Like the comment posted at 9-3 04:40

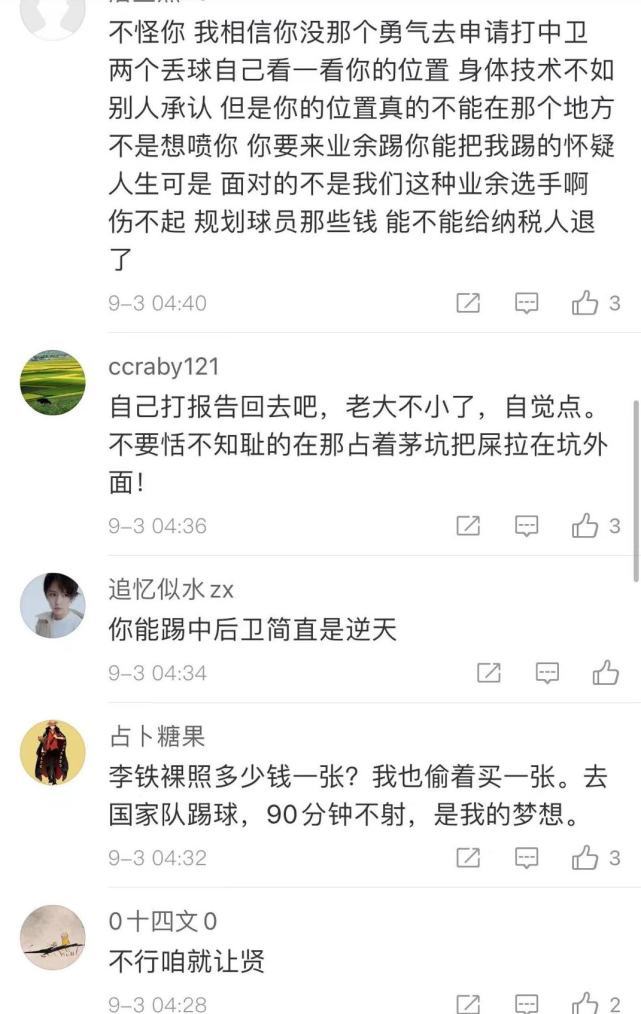point(585,303)
